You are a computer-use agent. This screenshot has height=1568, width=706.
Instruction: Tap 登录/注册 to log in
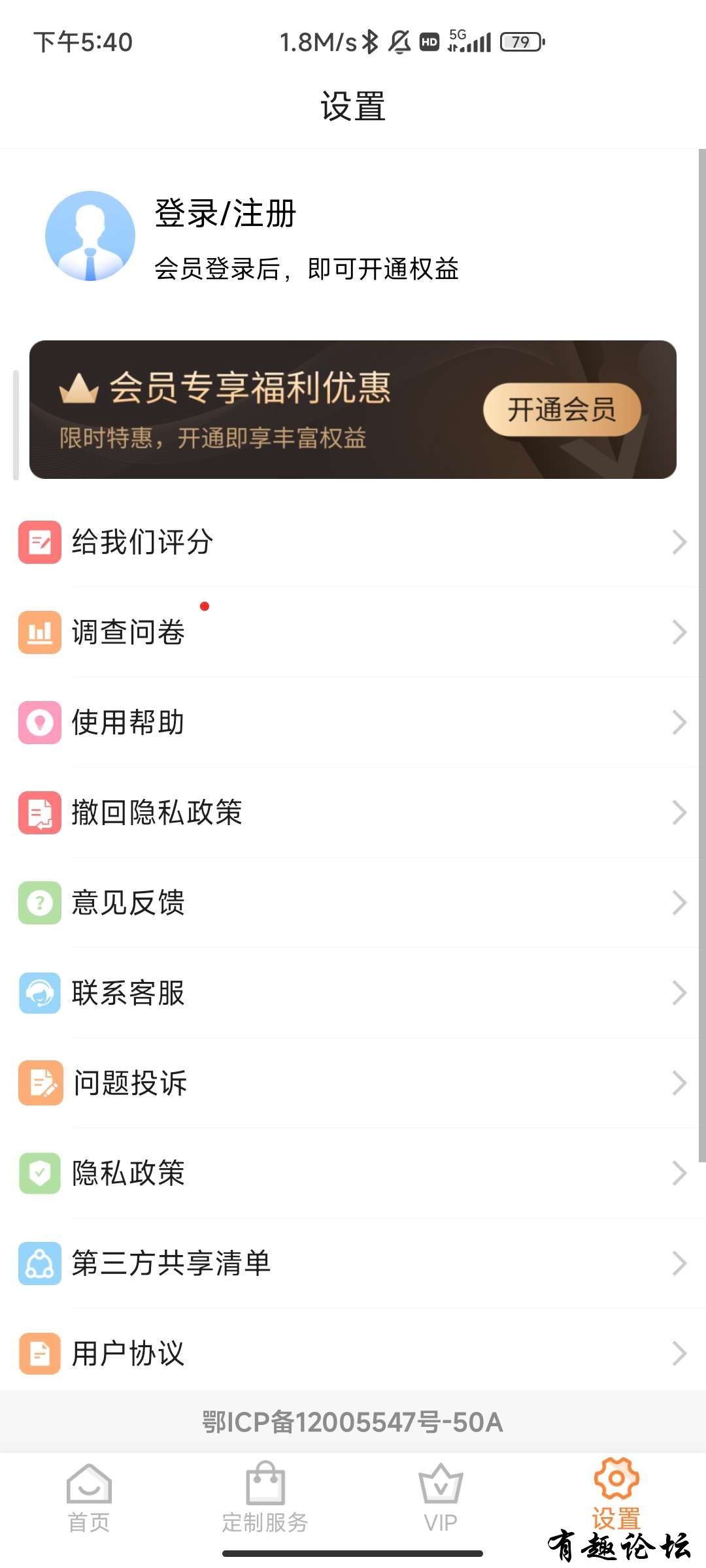[x=225, y=214]
